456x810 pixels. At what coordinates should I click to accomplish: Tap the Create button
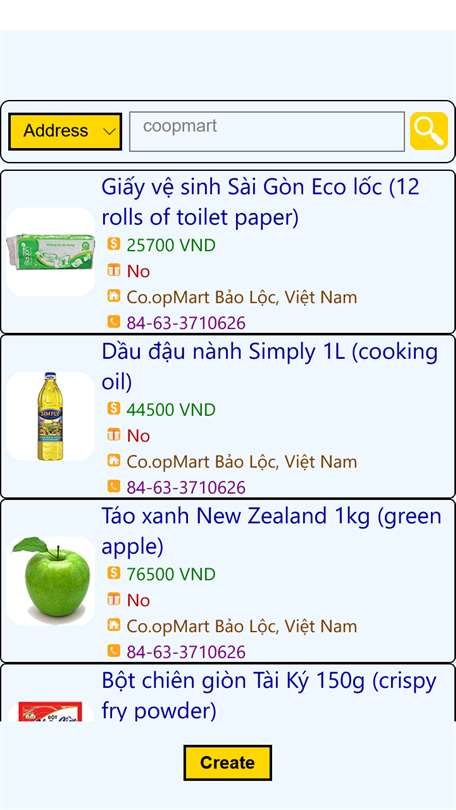pyautogui.click(x=227, y=762)
